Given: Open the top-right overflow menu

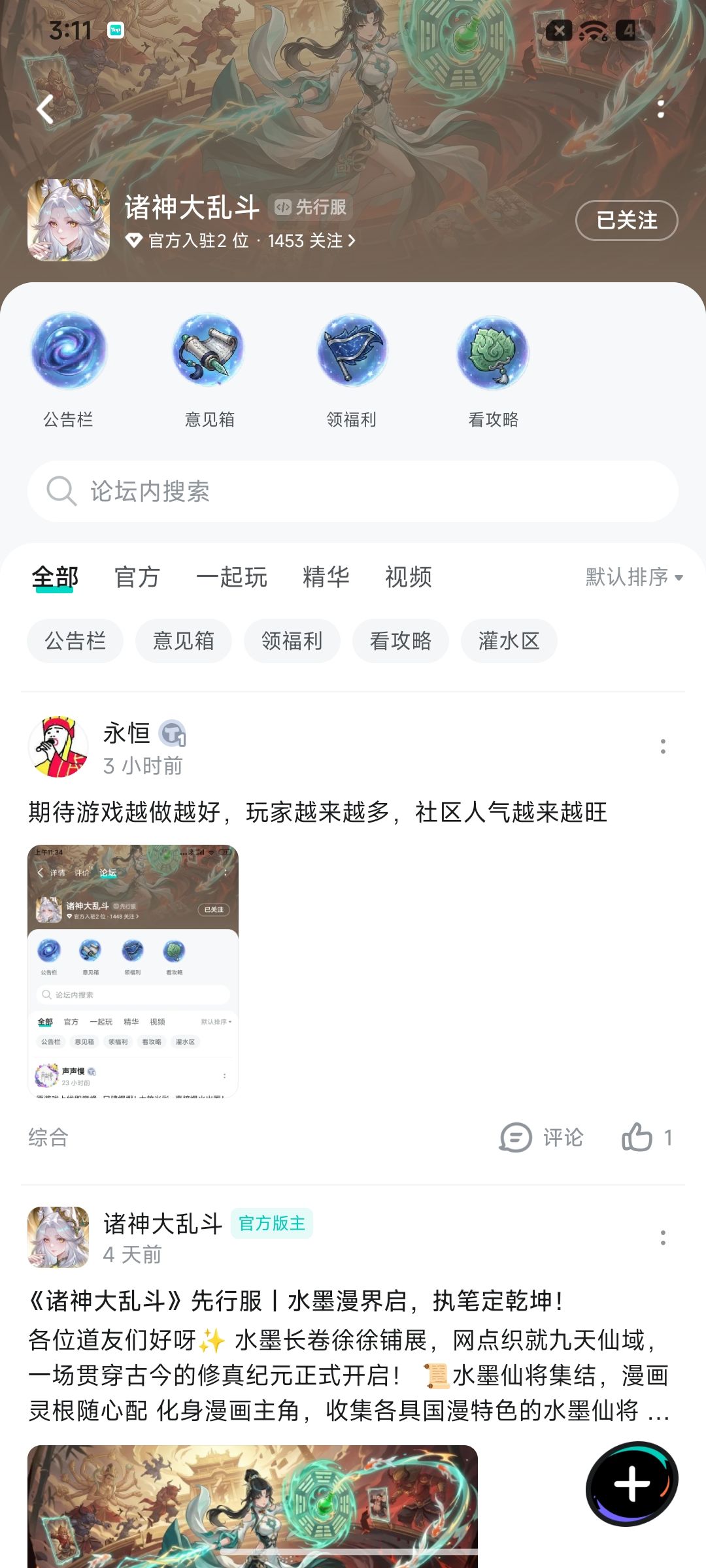Looking at the screenshot, I should click(661, 108).
